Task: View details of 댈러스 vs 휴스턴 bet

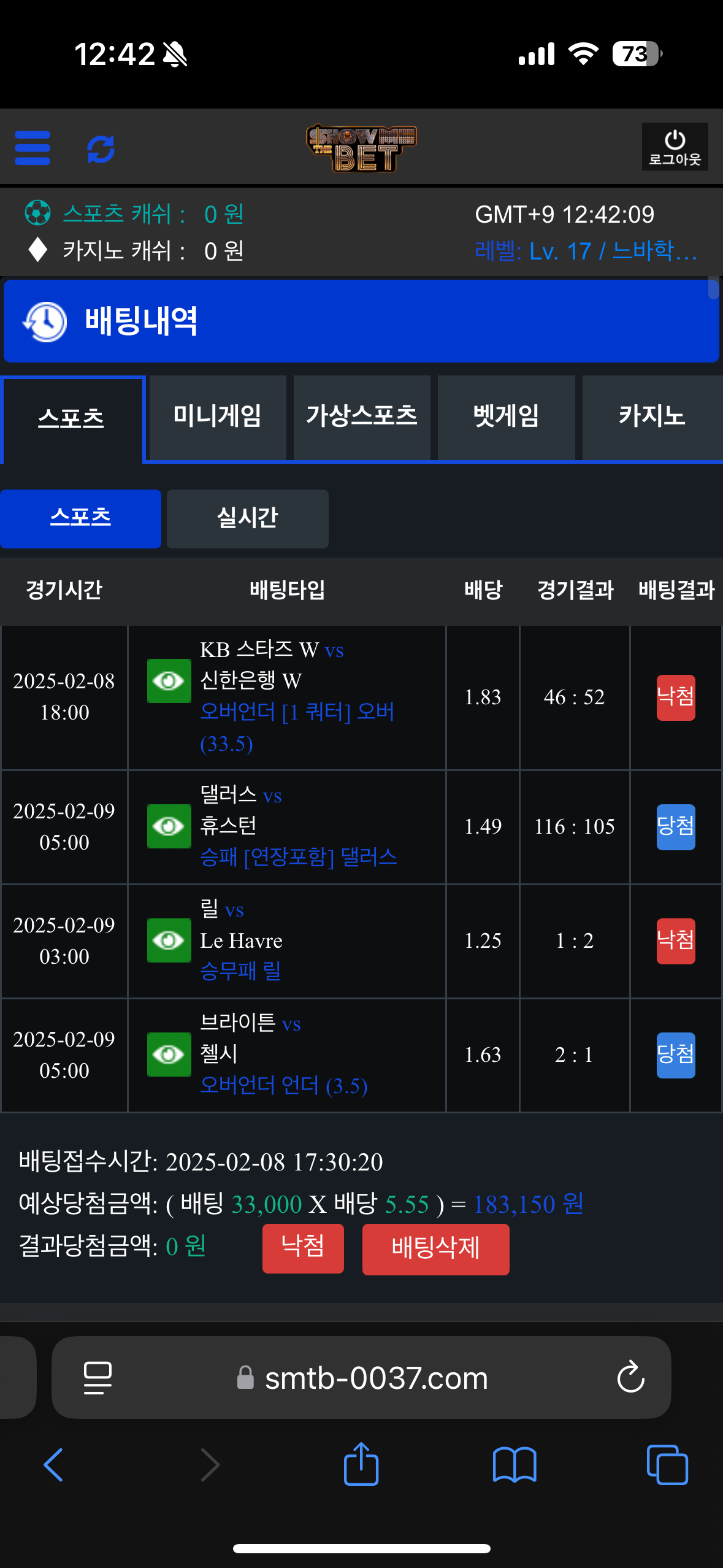Action: tap(169, 826)
